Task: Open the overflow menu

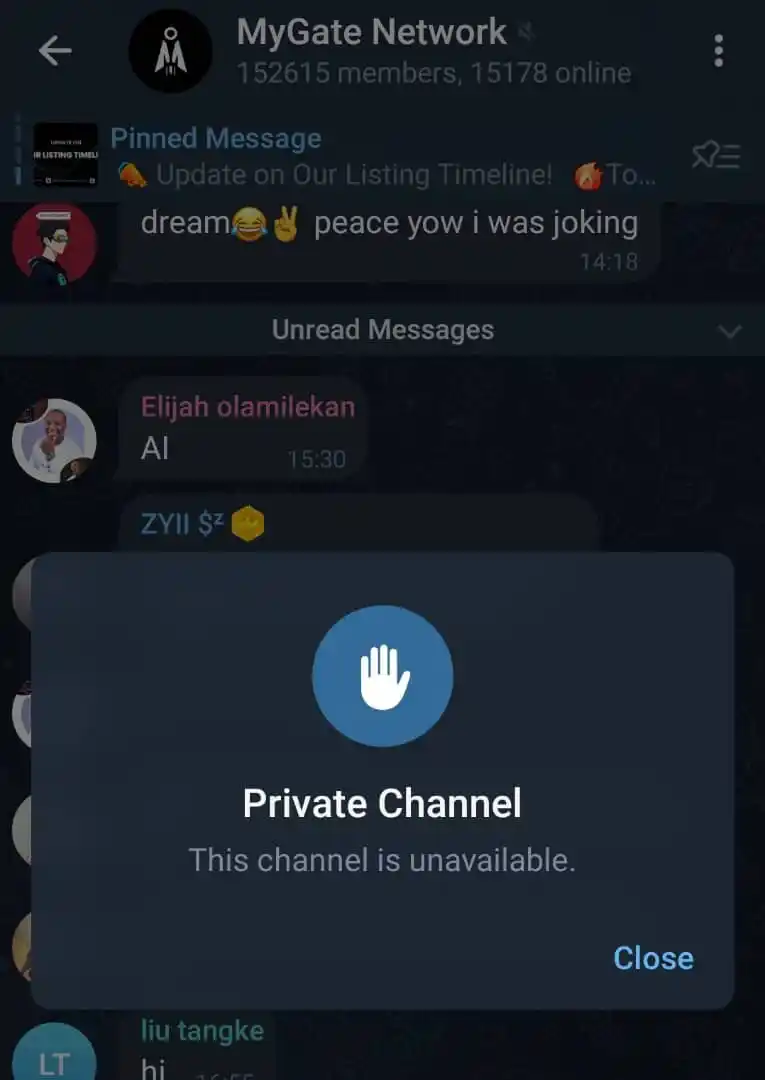Action: (x=718, y=51)
